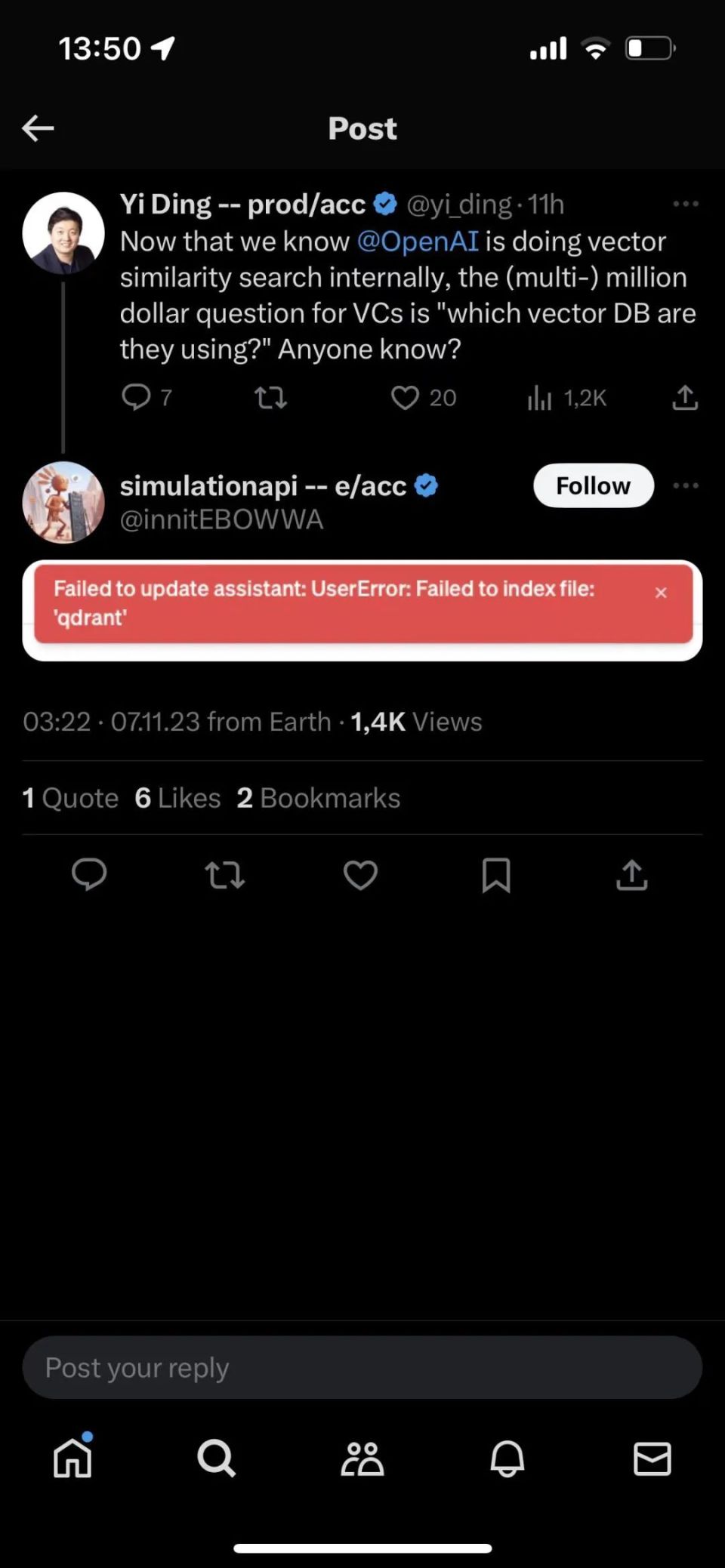View analytics showing 1,2K on Yi Ding's post
725x1568 pixels.
pyautogui.click(x=566, y=398)
